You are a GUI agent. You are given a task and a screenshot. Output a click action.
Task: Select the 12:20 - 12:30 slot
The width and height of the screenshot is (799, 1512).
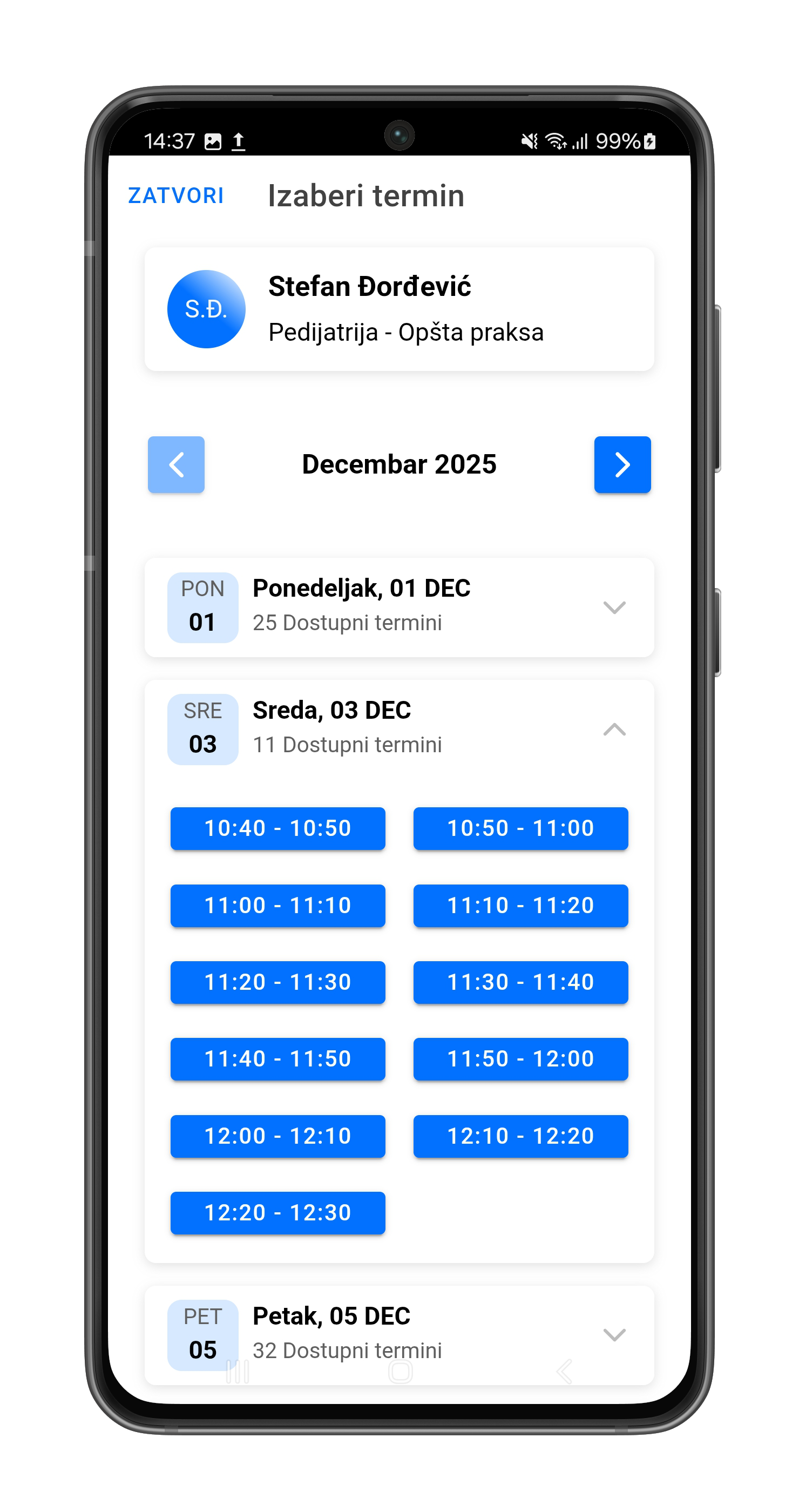coord(277,1213)
